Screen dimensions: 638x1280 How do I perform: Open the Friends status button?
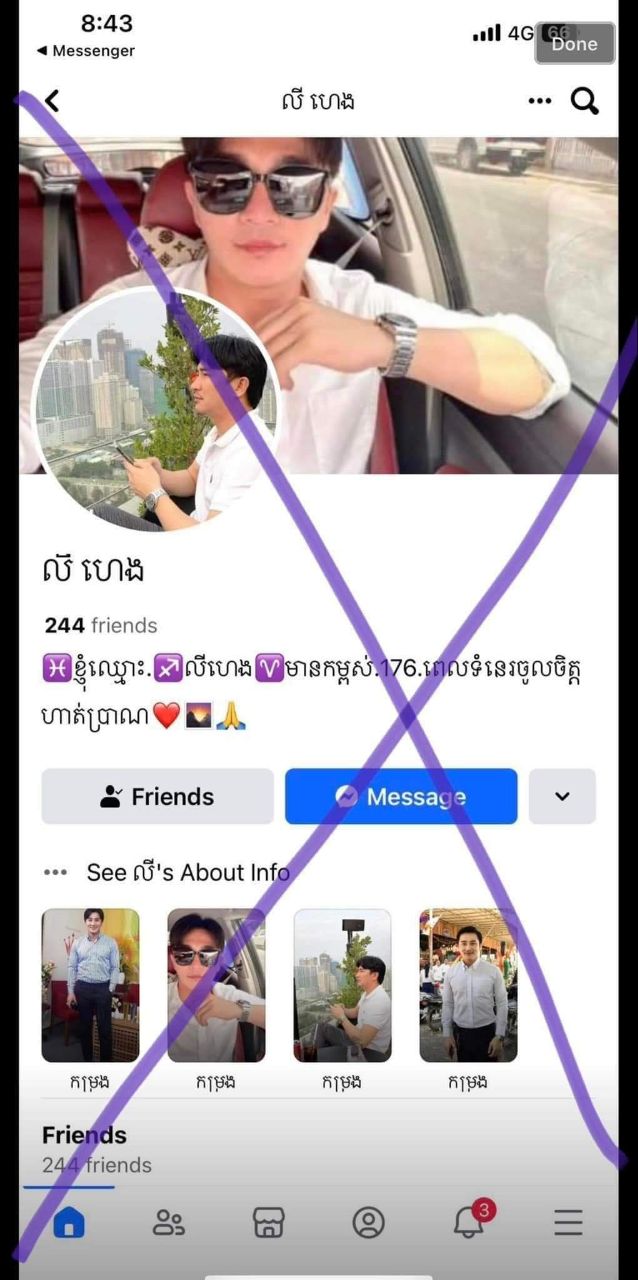pos(157,796)
